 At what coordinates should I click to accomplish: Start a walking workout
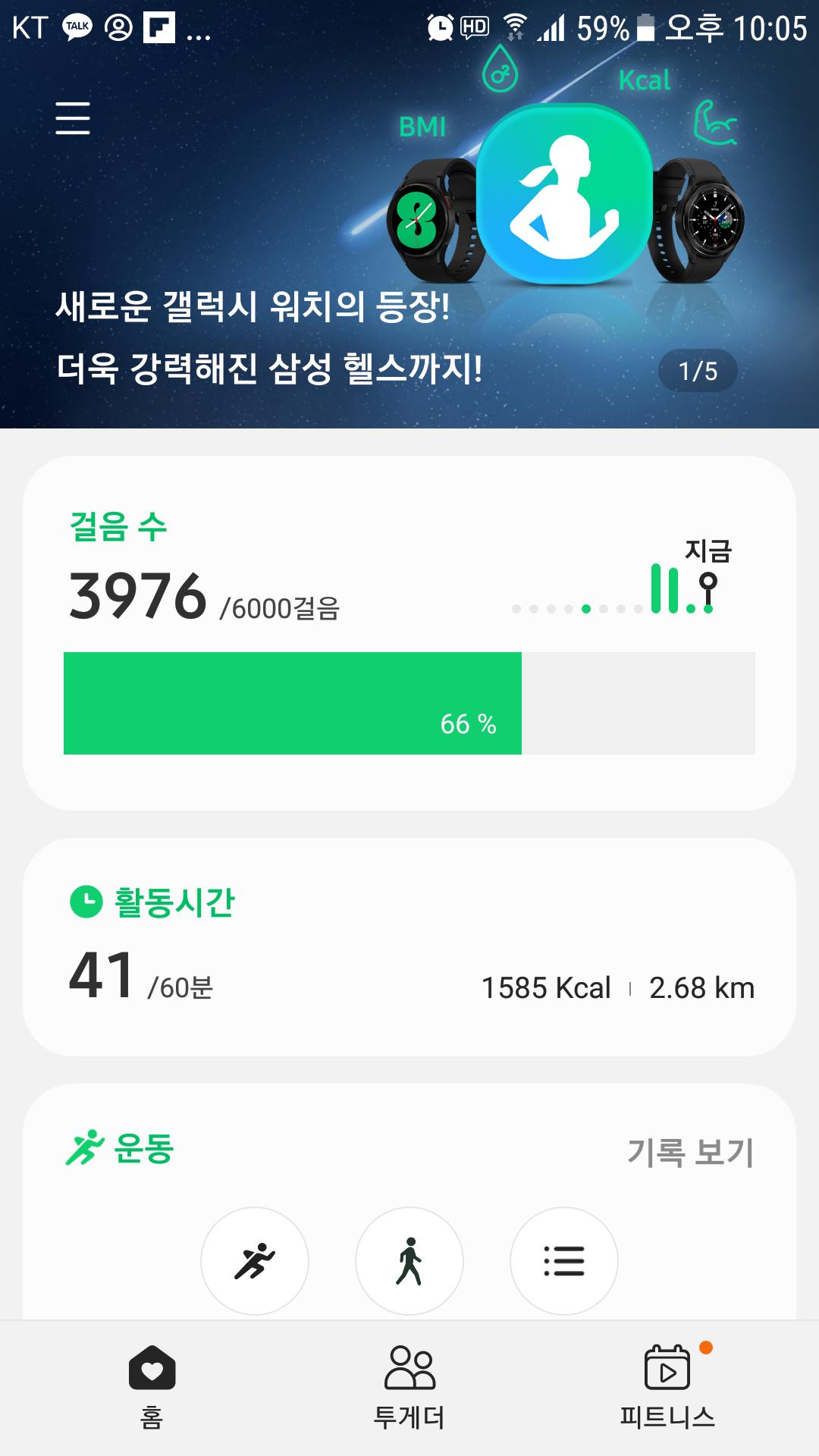click(x=409, y=1260)
